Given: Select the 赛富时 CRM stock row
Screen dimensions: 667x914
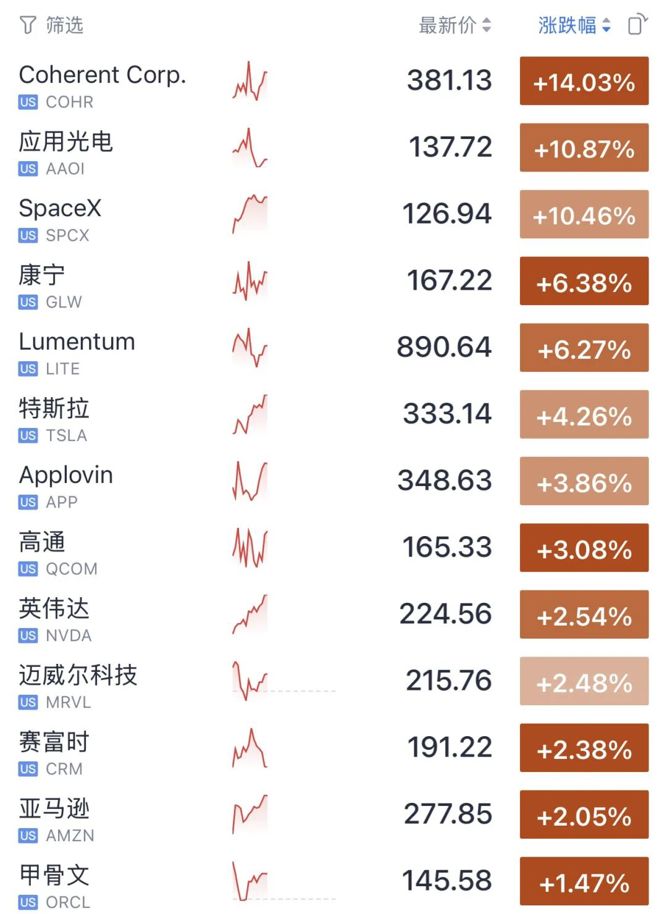Looking at the screenshot, I should coord(334,748).
